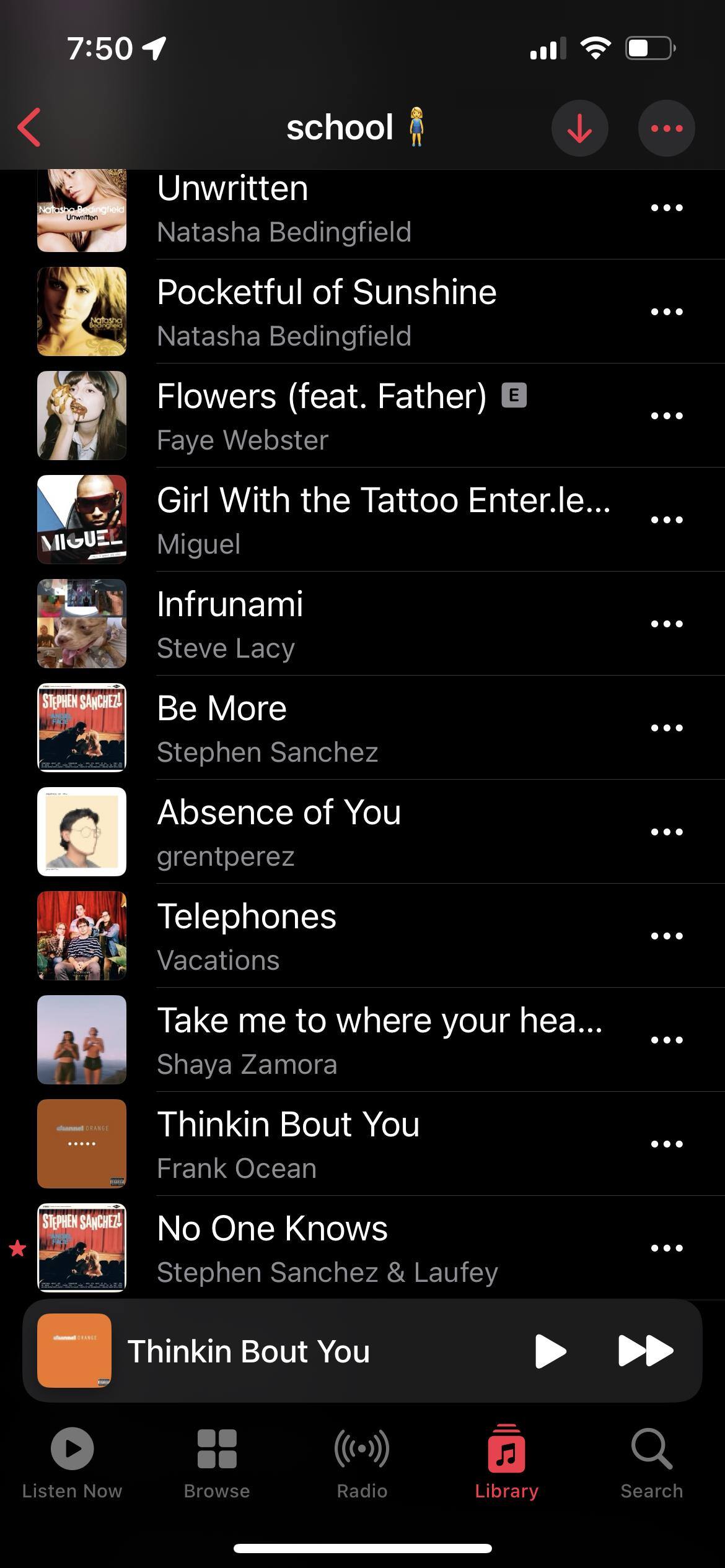Play Pocketful of Sunshine by Natasha Bedingfield
This screenshot has width=725, height=1568.
point(327,311)
